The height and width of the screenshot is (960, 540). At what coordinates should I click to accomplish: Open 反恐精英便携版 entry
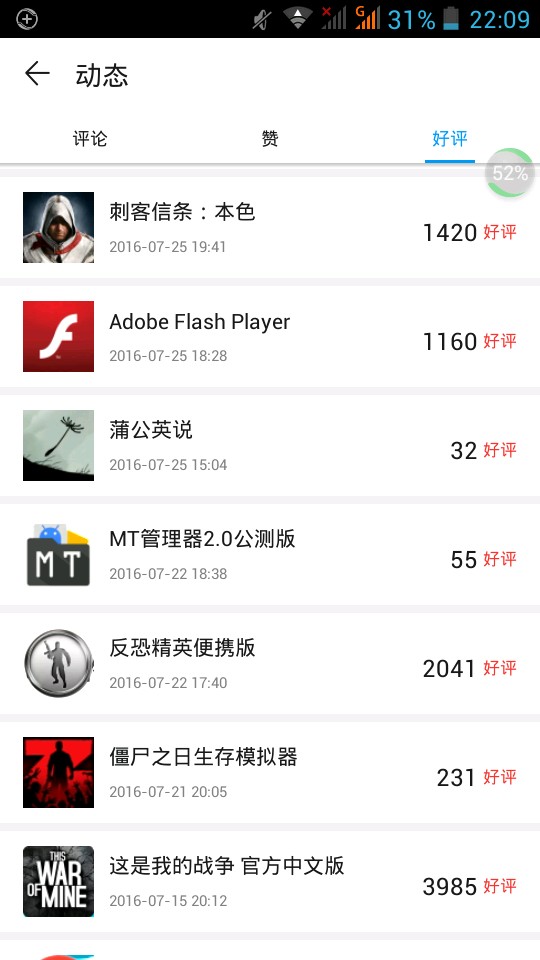[270, 663]
